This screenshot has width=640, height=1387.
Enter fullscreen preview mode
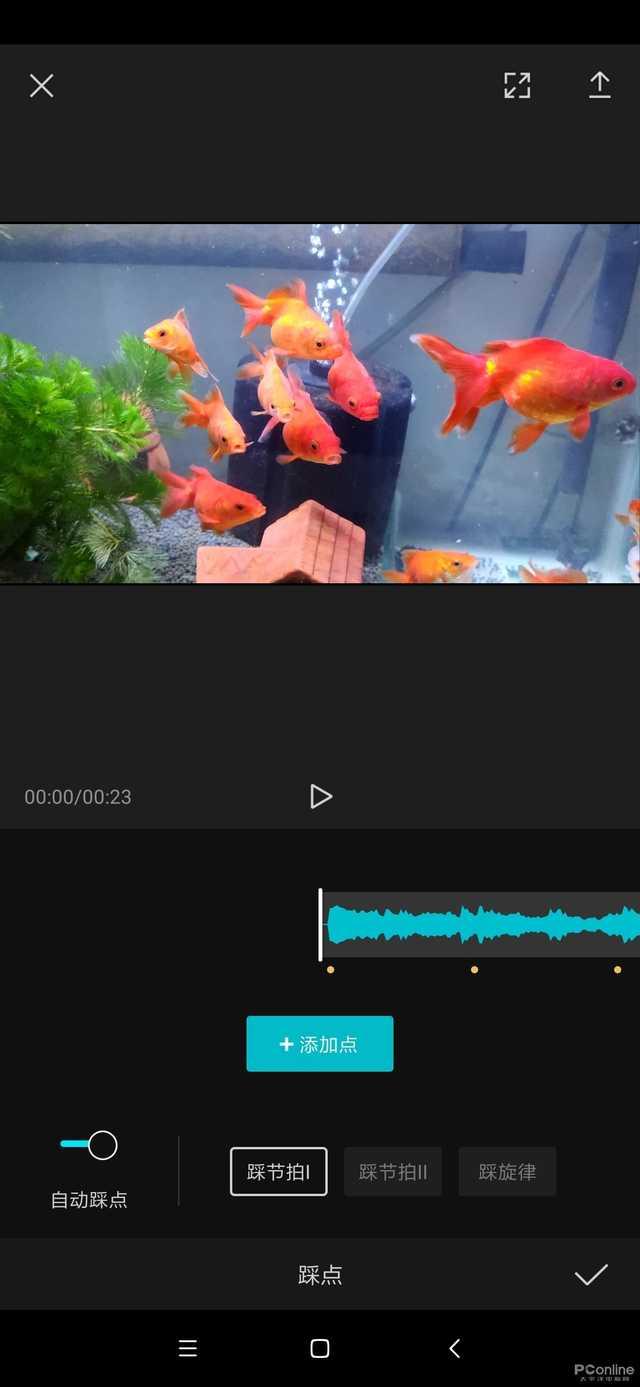click(517, 86)
